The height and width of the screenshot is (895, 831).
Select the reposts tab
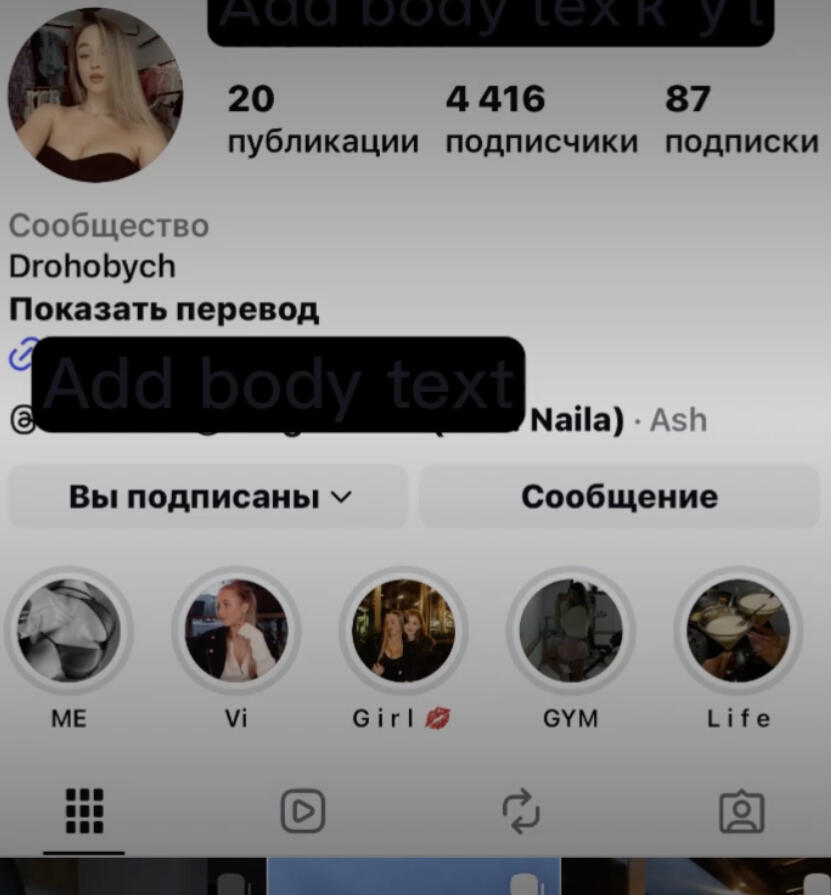coord(521,811)
